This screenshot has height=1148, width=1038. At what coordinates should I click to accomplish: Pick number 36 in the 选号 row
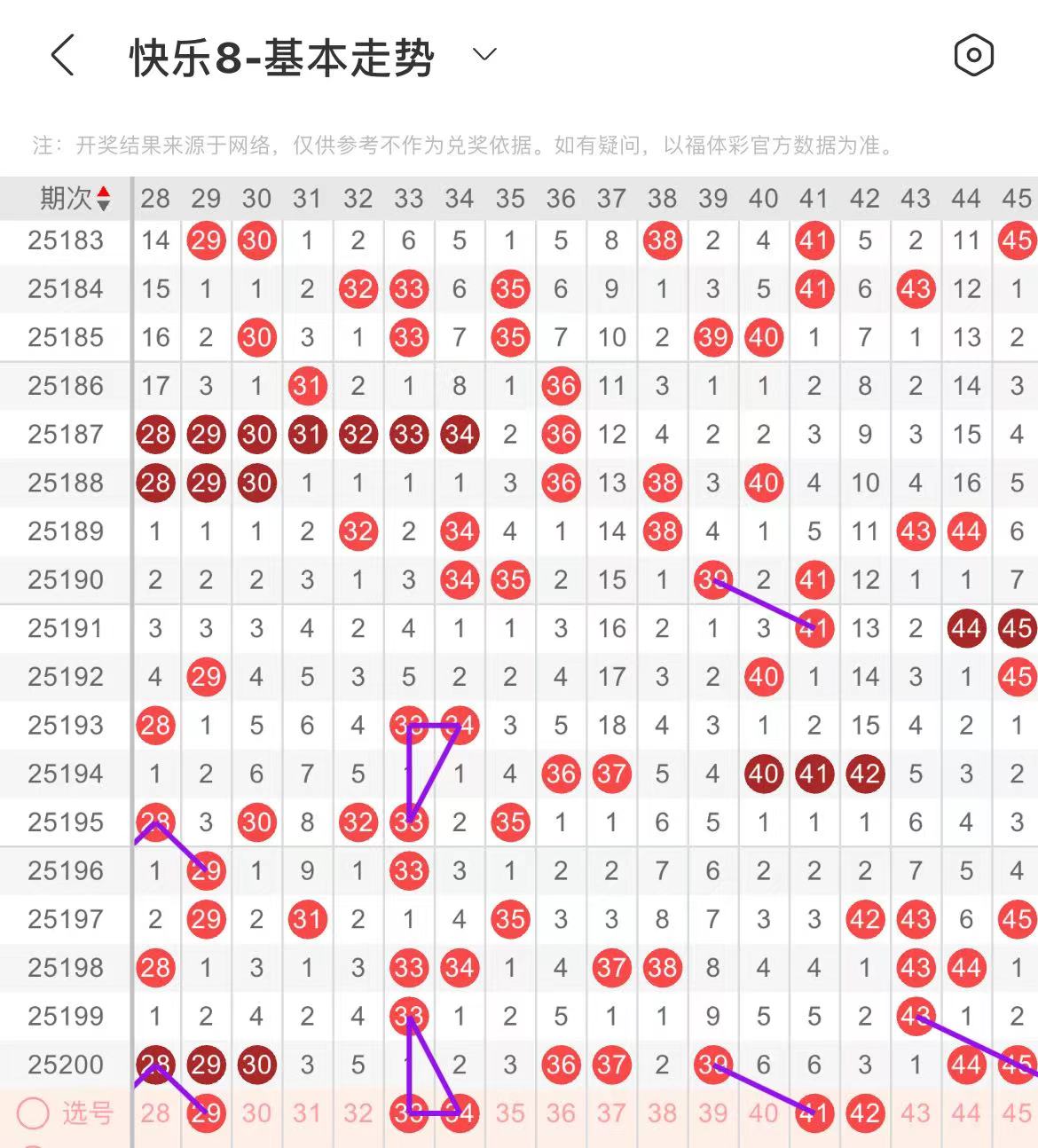click(561, 1113)
